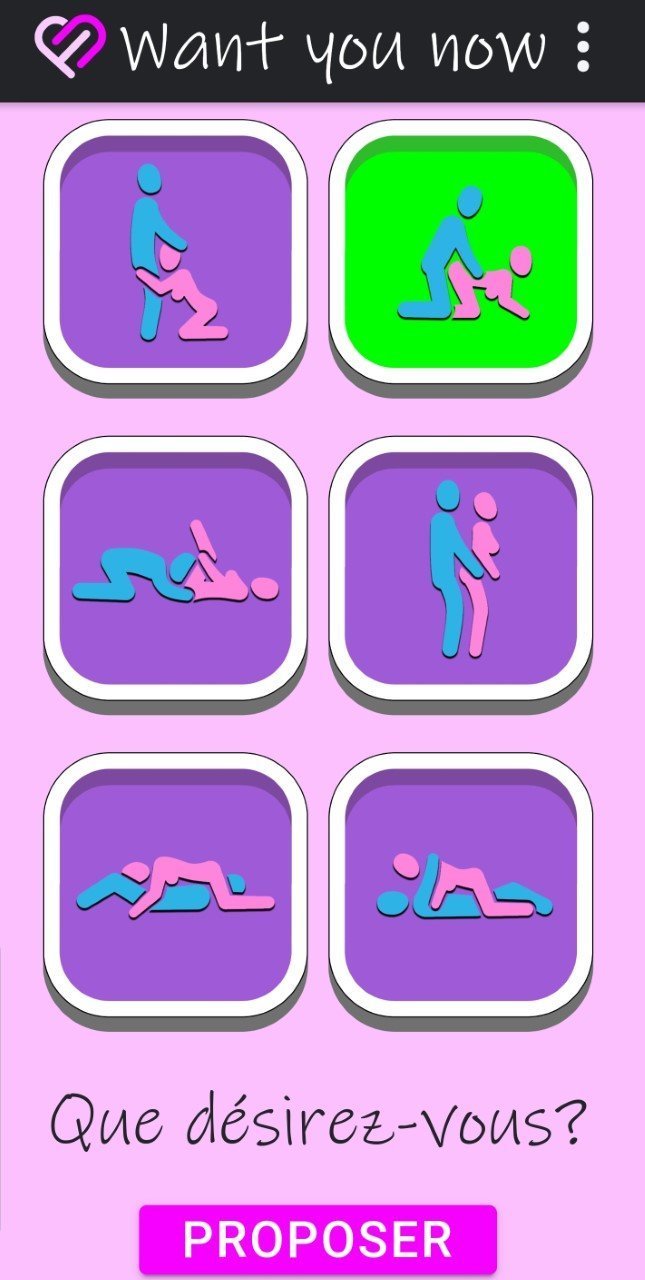Deselect the green highlighted tile

(x=461, y=252)
